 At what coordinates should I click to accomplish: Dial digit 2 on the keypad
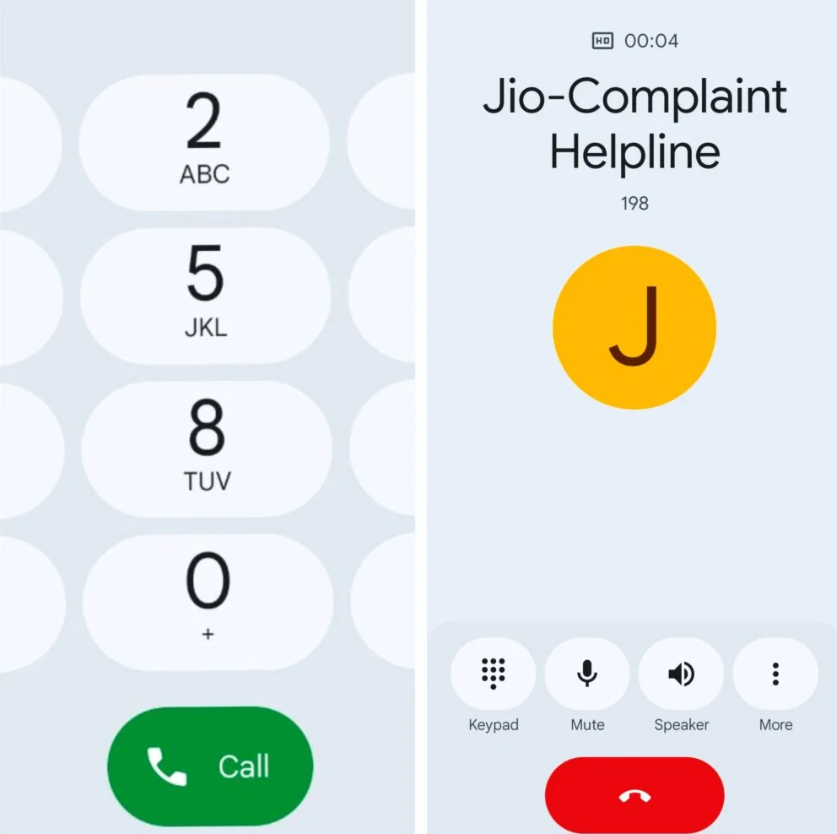click(204, 143)
